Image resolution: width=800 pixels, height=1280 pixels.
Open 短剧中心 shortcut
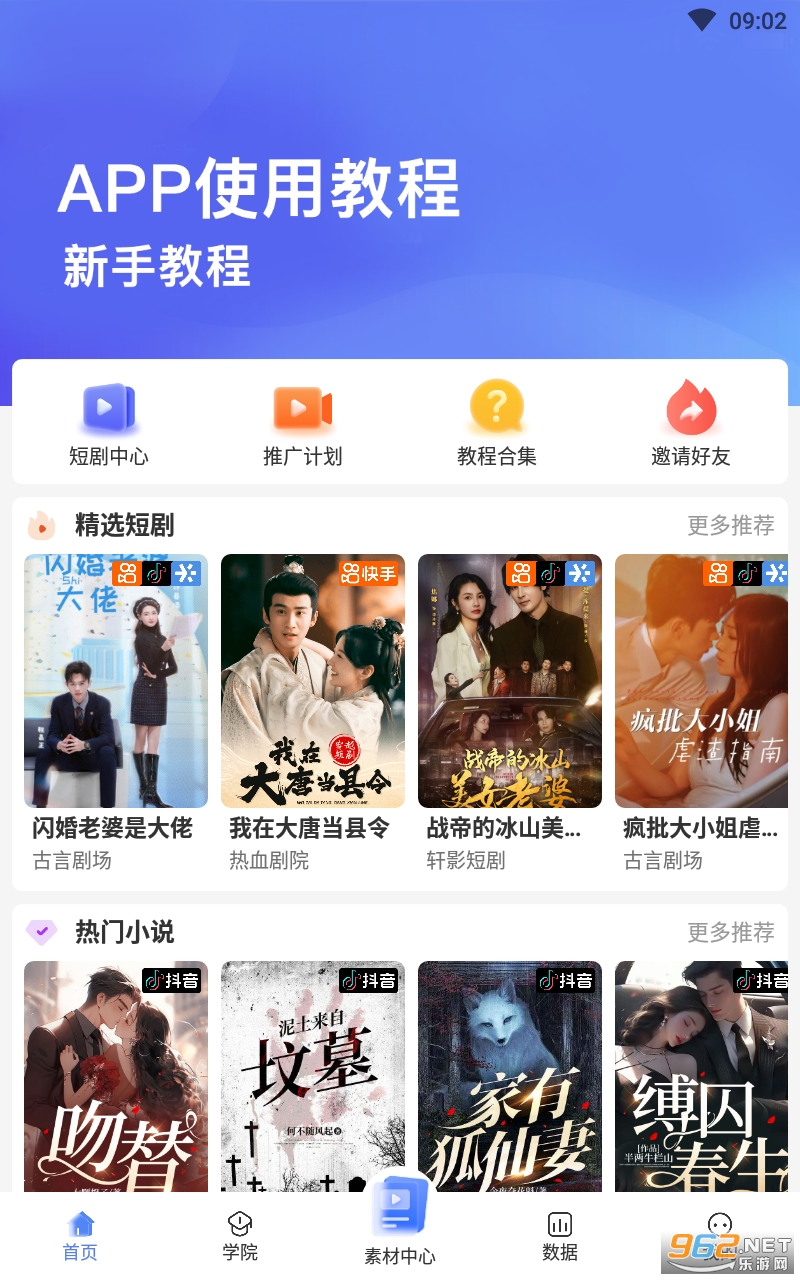pyautogui.click(x=108, y=424)
